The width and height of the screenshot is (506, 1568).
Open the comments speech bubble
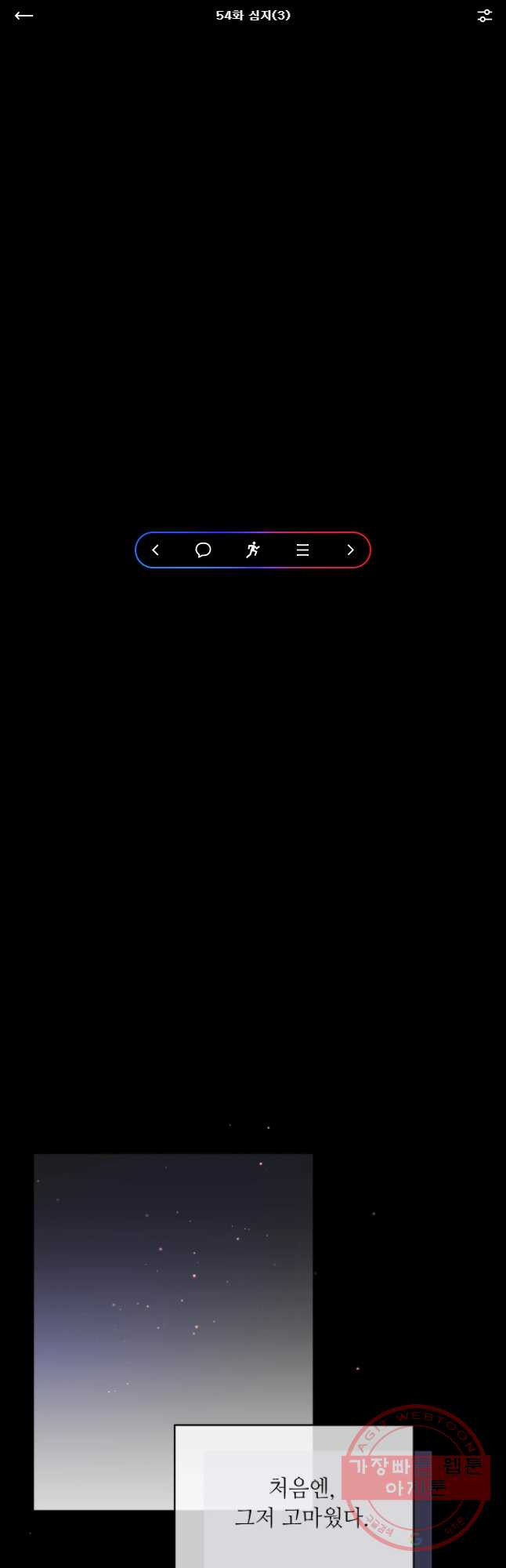pyautogui.click(x=203, y=550)
